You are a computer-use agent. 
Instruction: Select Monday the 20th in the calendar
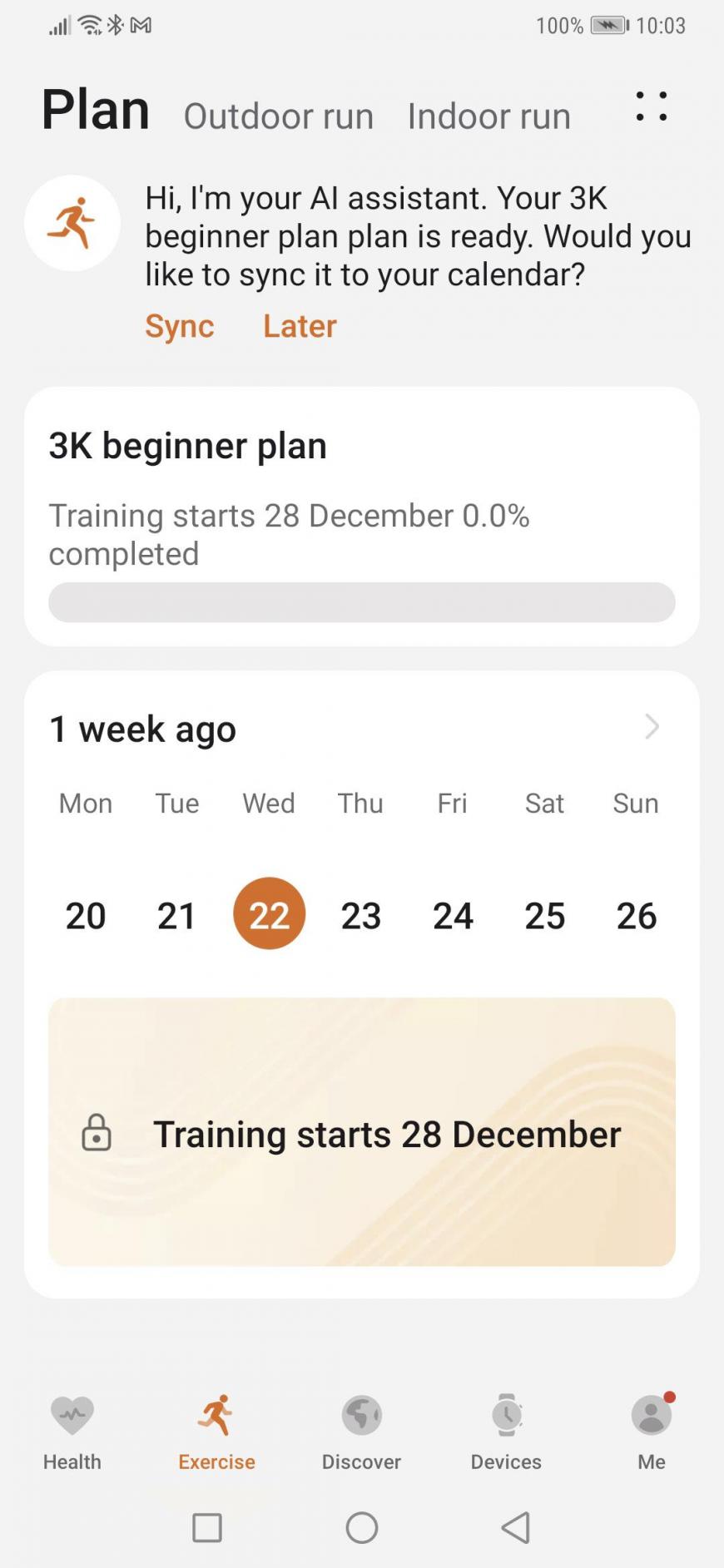86,915
